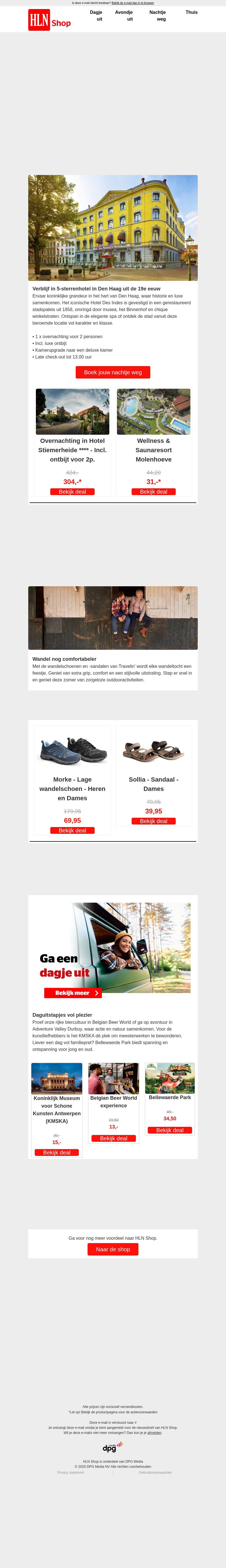Viewport: 226px width, 1568px height.
Task: View deal for Morke wandelschoen
Action: click(73, 830)
